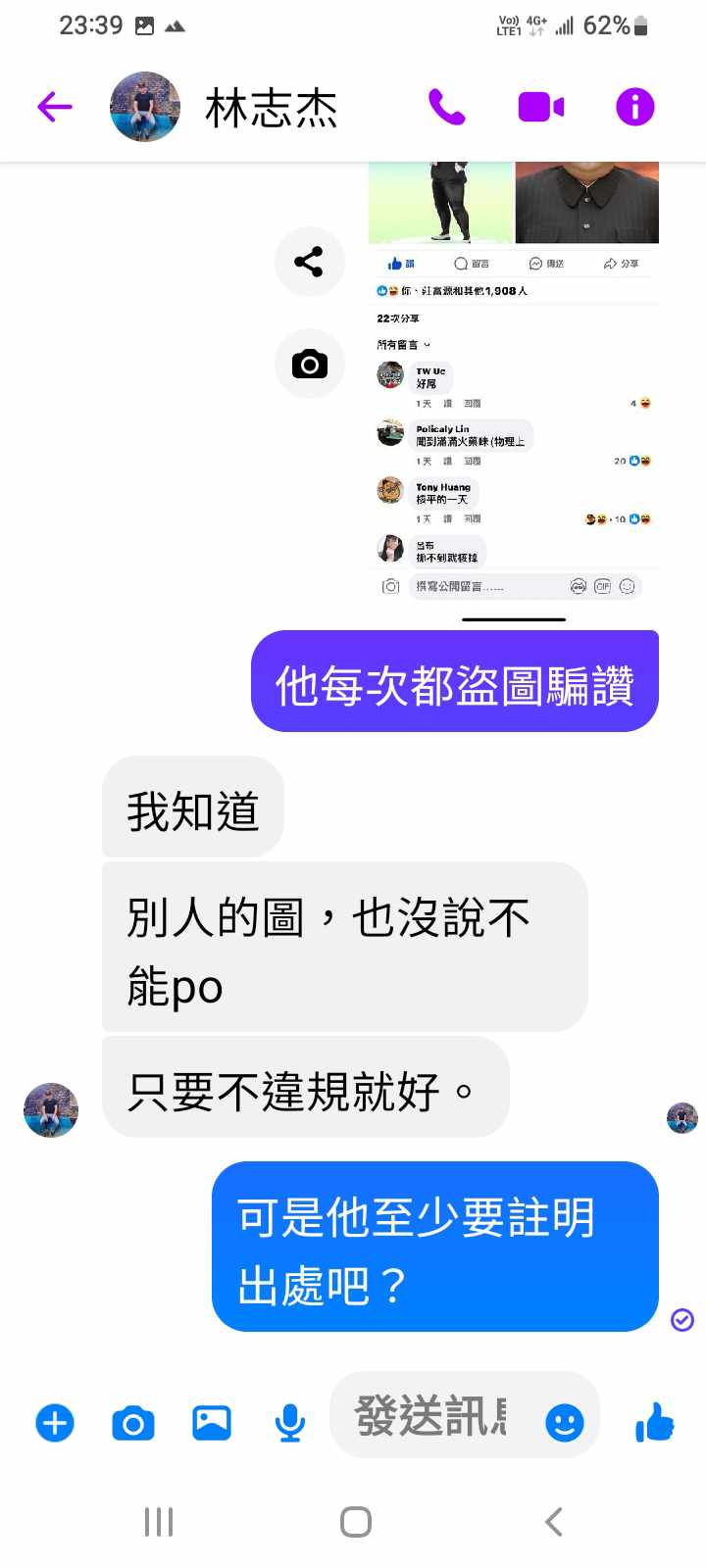Screen dimensions: 706x1568
Task: Start a voice call with 林志杰
Action: click(447, 107)
